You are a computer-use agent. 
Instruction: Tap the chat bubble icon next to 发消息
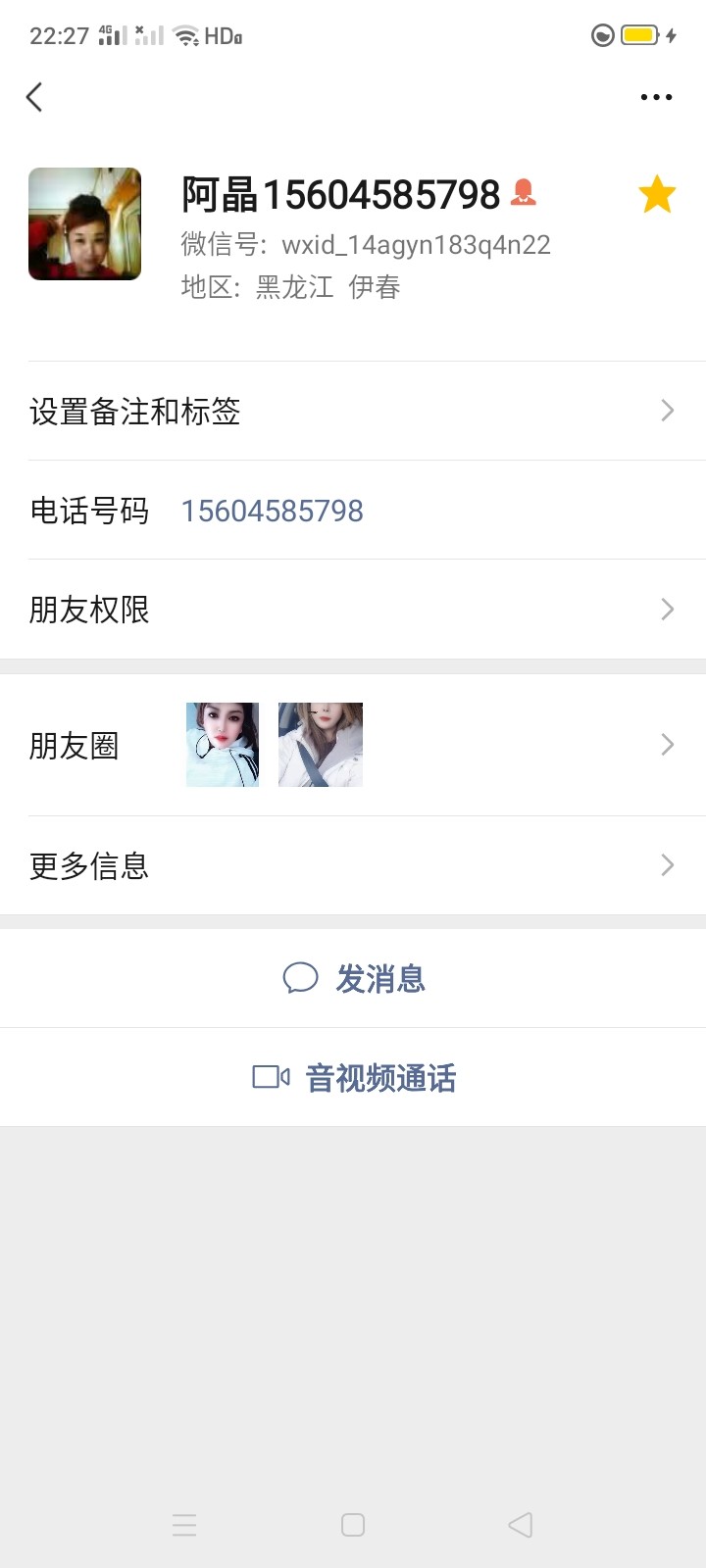pos(300,977)
